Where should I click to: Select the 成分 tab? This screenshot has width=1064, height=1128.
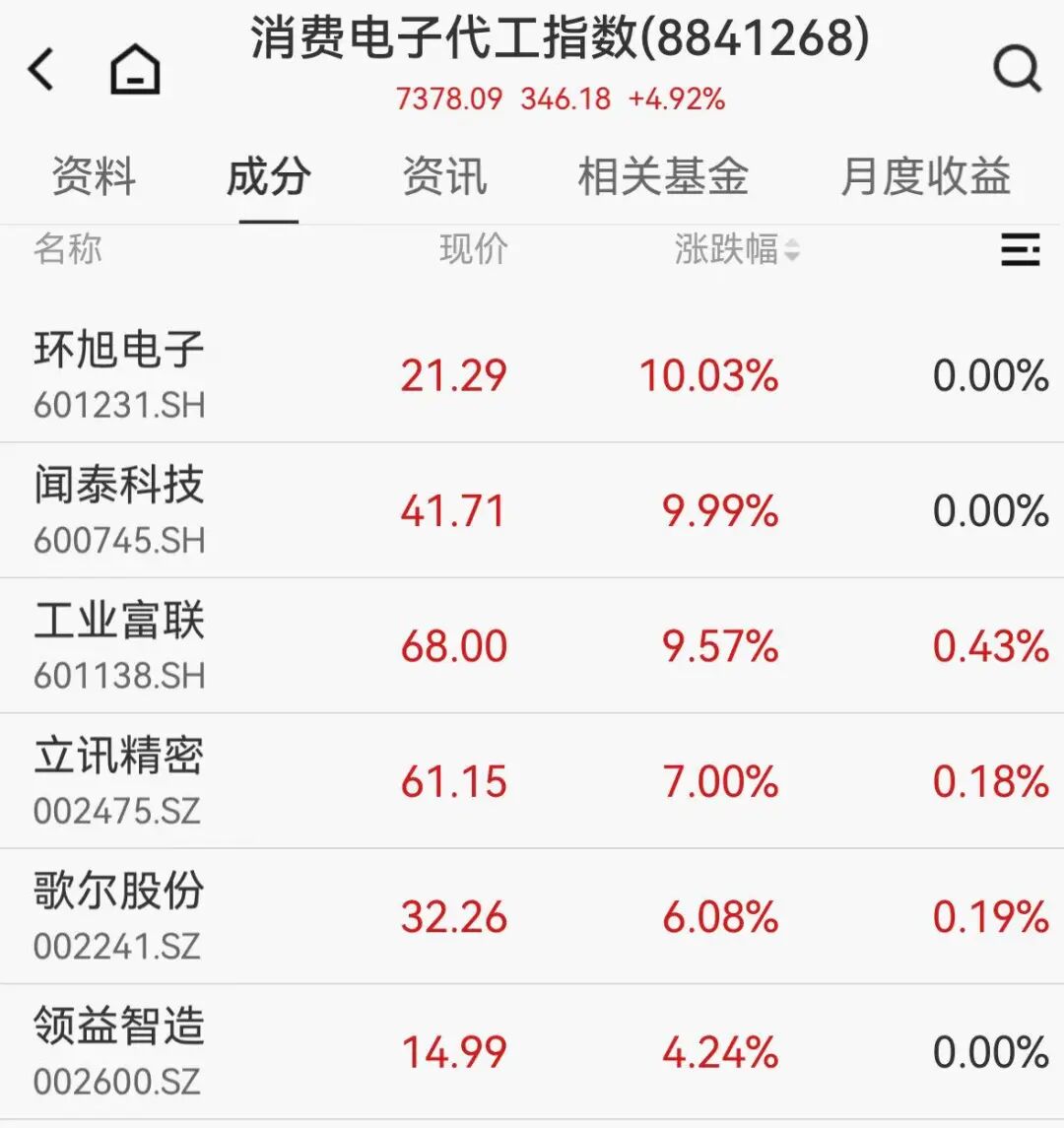pos(268,177)
